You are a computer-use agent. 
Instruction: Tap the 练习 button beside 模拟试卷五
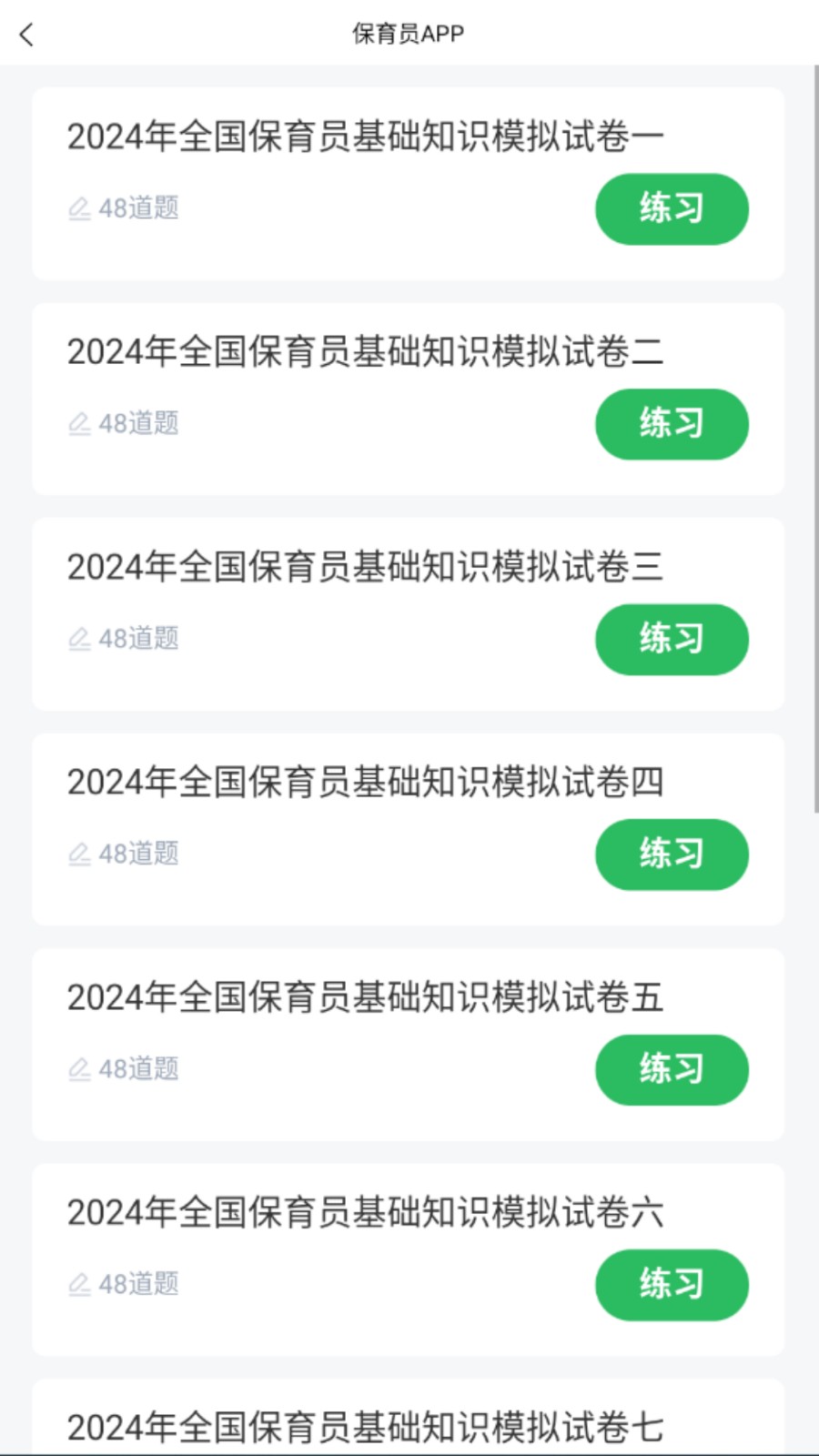tap(672, 1070)
